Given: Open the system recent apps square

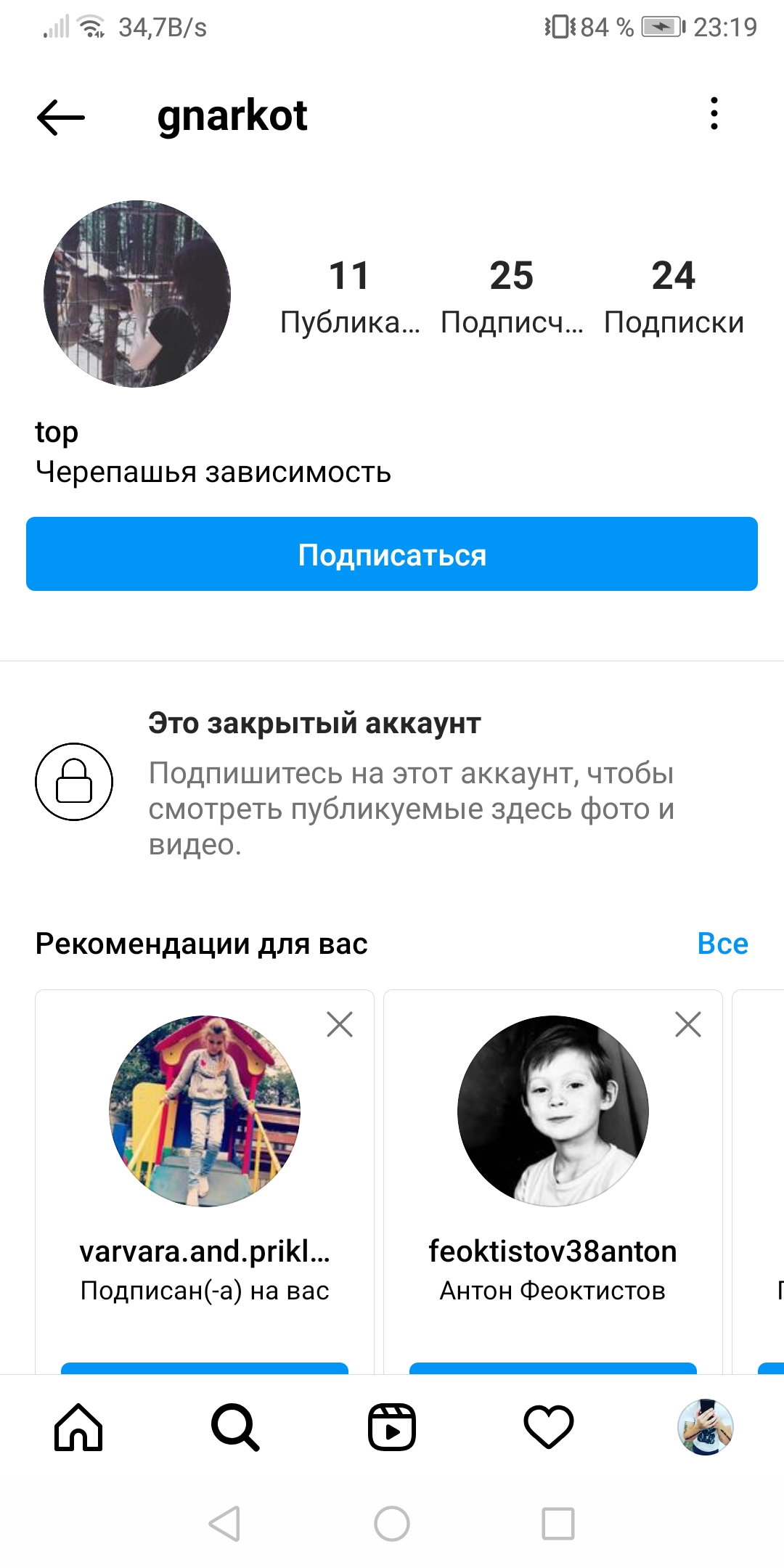Looking at the screenshot, I should coord(558,1523).
